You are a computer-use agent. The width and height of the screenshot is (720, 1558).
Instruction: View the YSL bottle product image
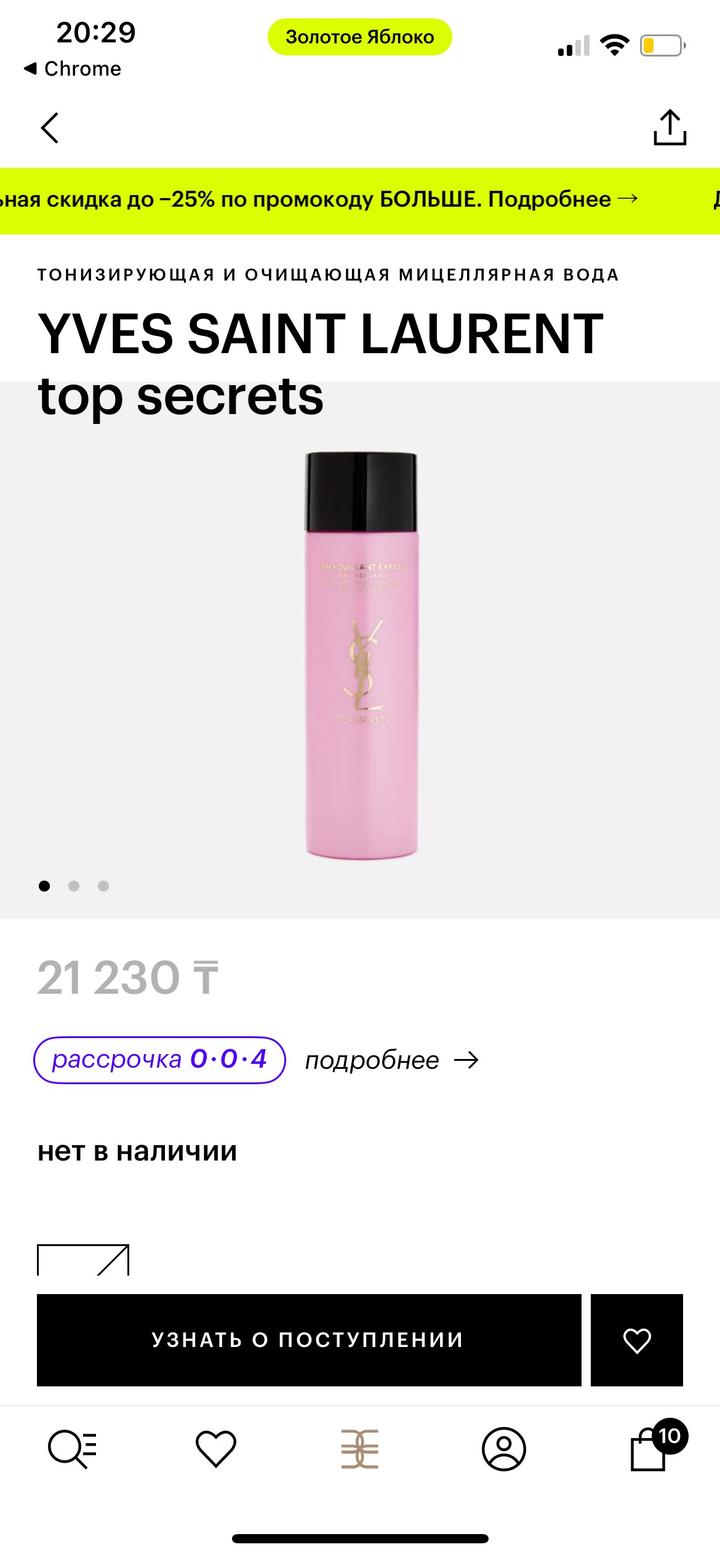(x=360, y=655)
